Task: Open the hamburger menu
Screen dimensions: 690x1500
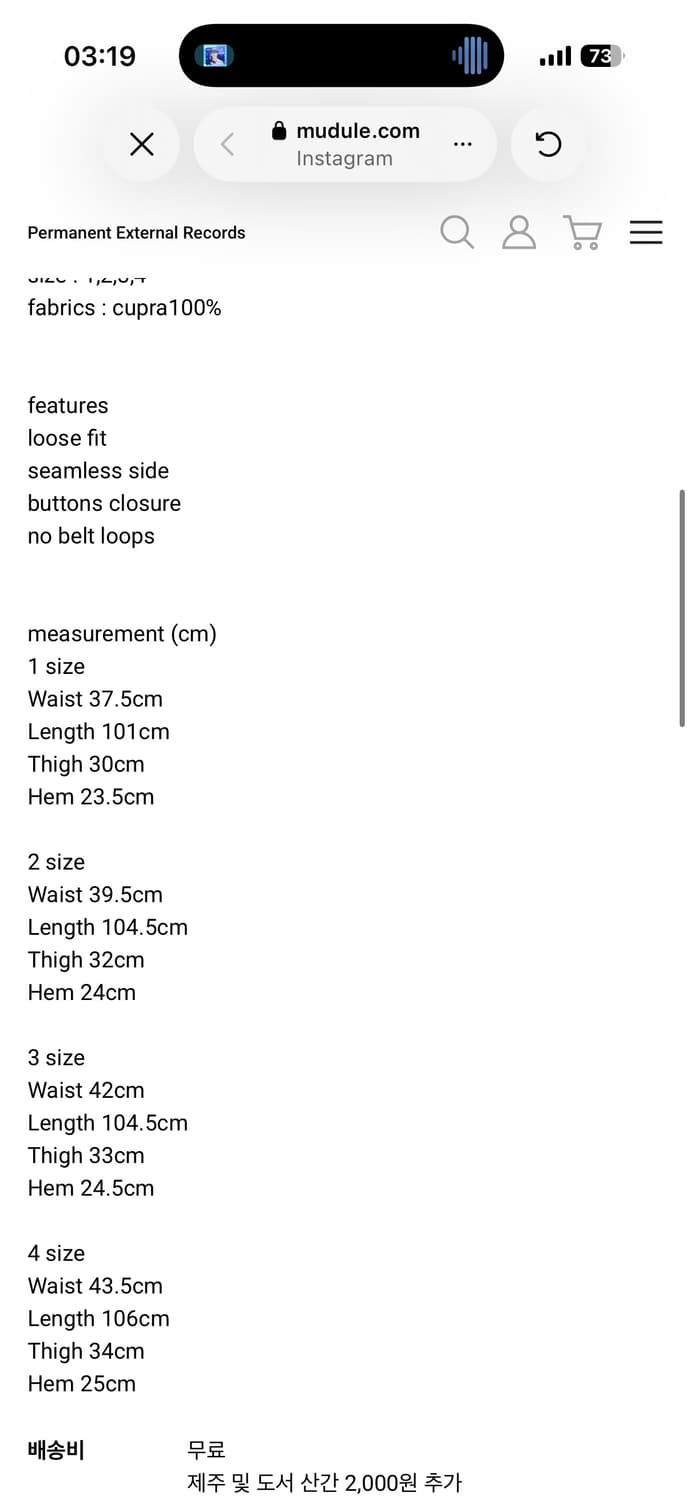Action: click(x=646, y=233)
